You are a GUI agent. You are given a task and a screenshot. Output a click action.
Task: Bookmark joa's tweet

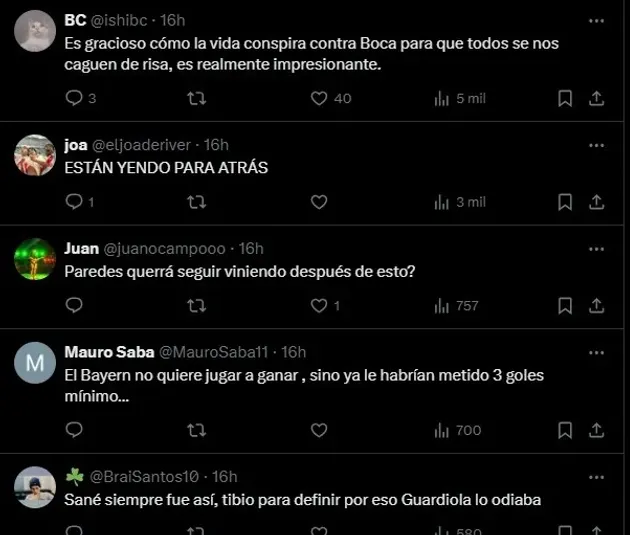565,202
